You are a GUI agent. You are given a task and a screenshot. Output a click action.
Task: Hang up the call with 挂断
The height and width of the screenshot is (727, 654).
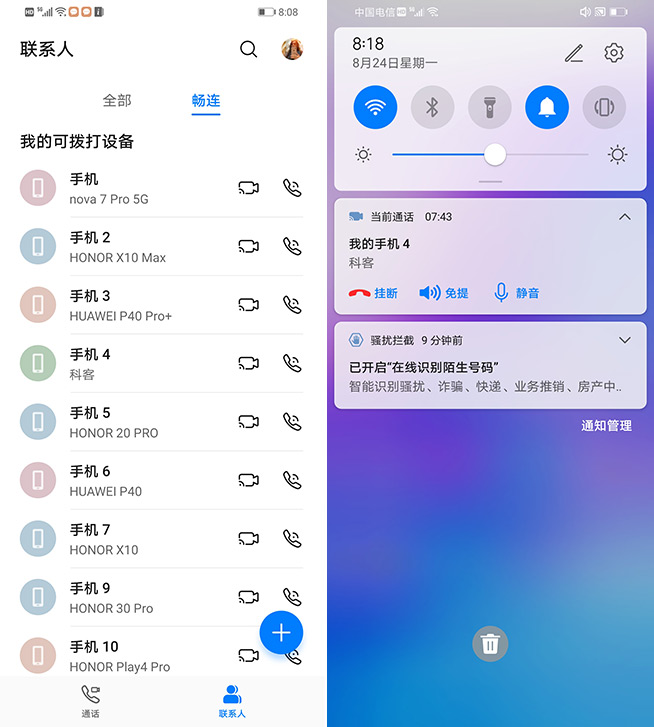(373, 293)
